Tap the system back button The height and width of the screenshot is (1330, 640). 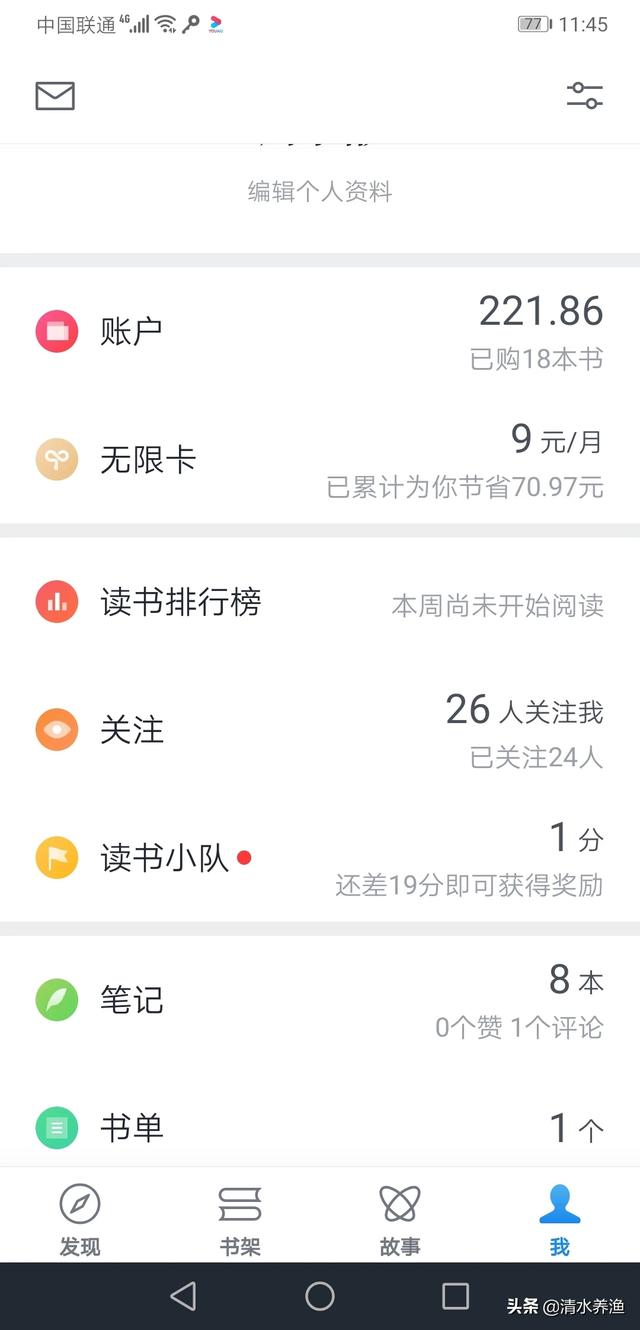point(183,1296)
